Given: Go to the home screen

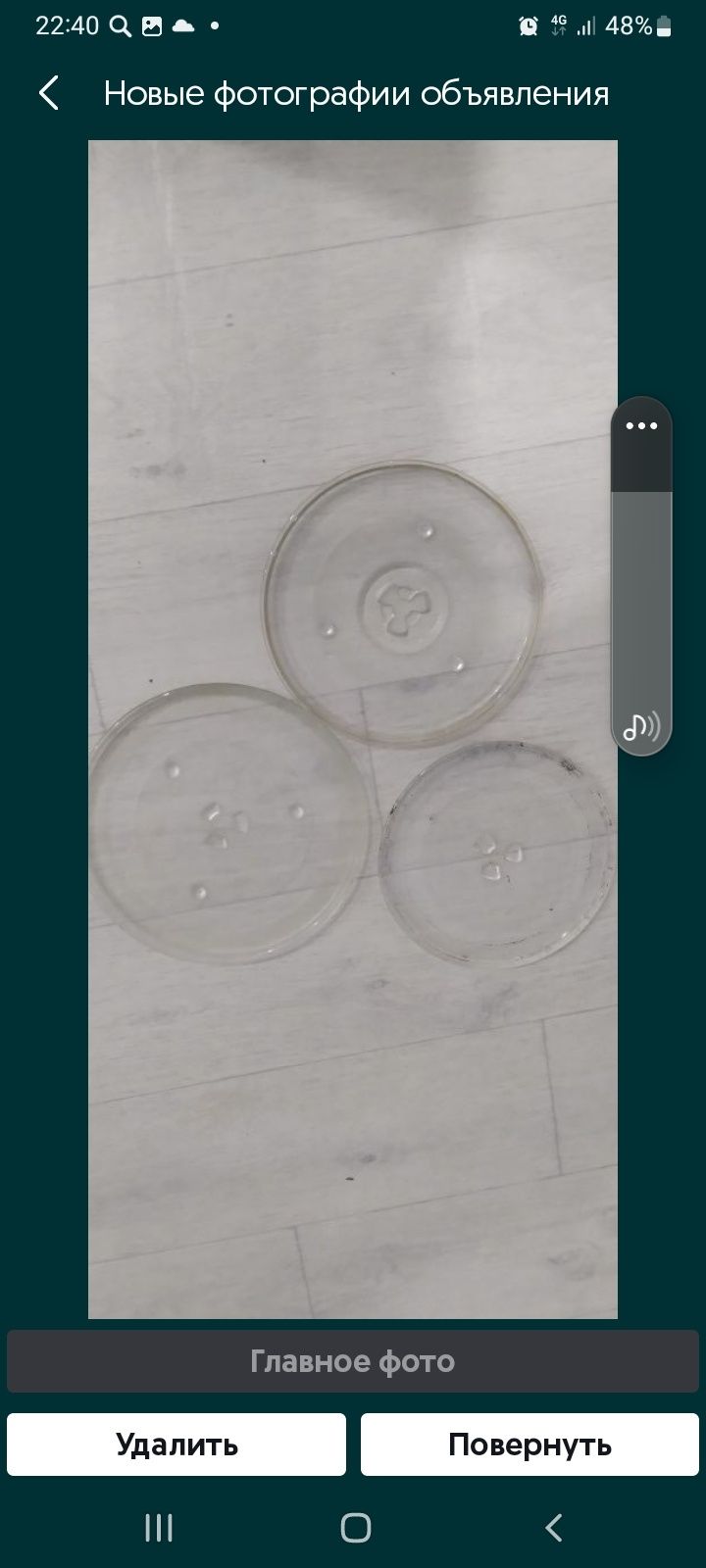Looking at the screenshot, I should [355, 1527].
